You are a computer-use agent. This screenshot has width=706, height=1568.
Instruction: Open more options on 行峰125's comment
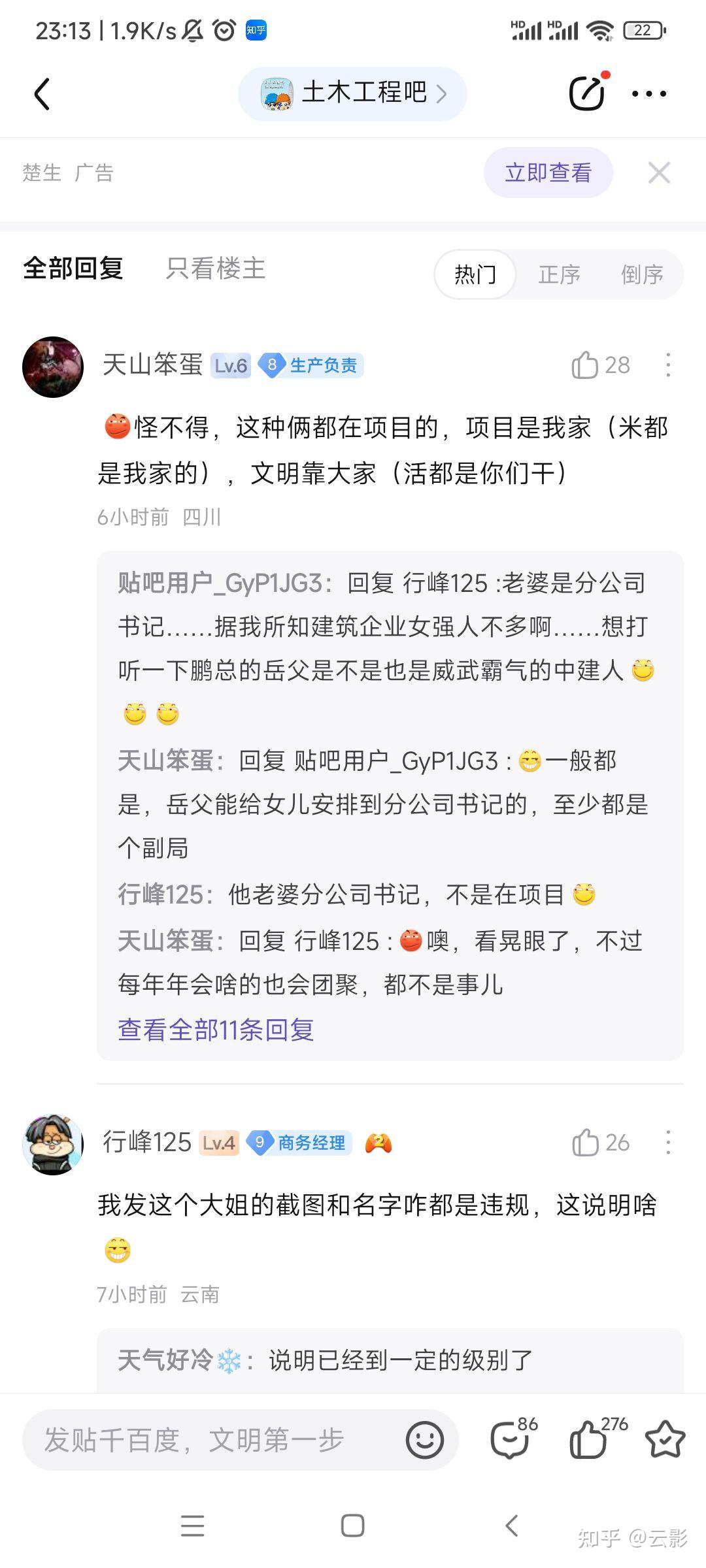(x=667, y=1143)
